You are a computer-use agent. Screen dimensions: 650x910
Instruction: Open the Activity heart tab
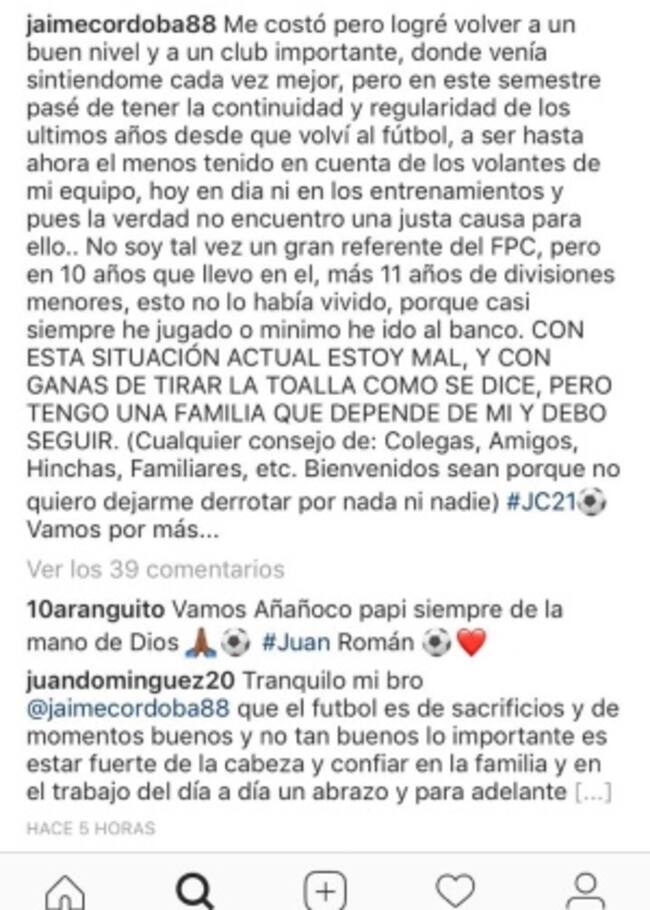pos(455,889)
